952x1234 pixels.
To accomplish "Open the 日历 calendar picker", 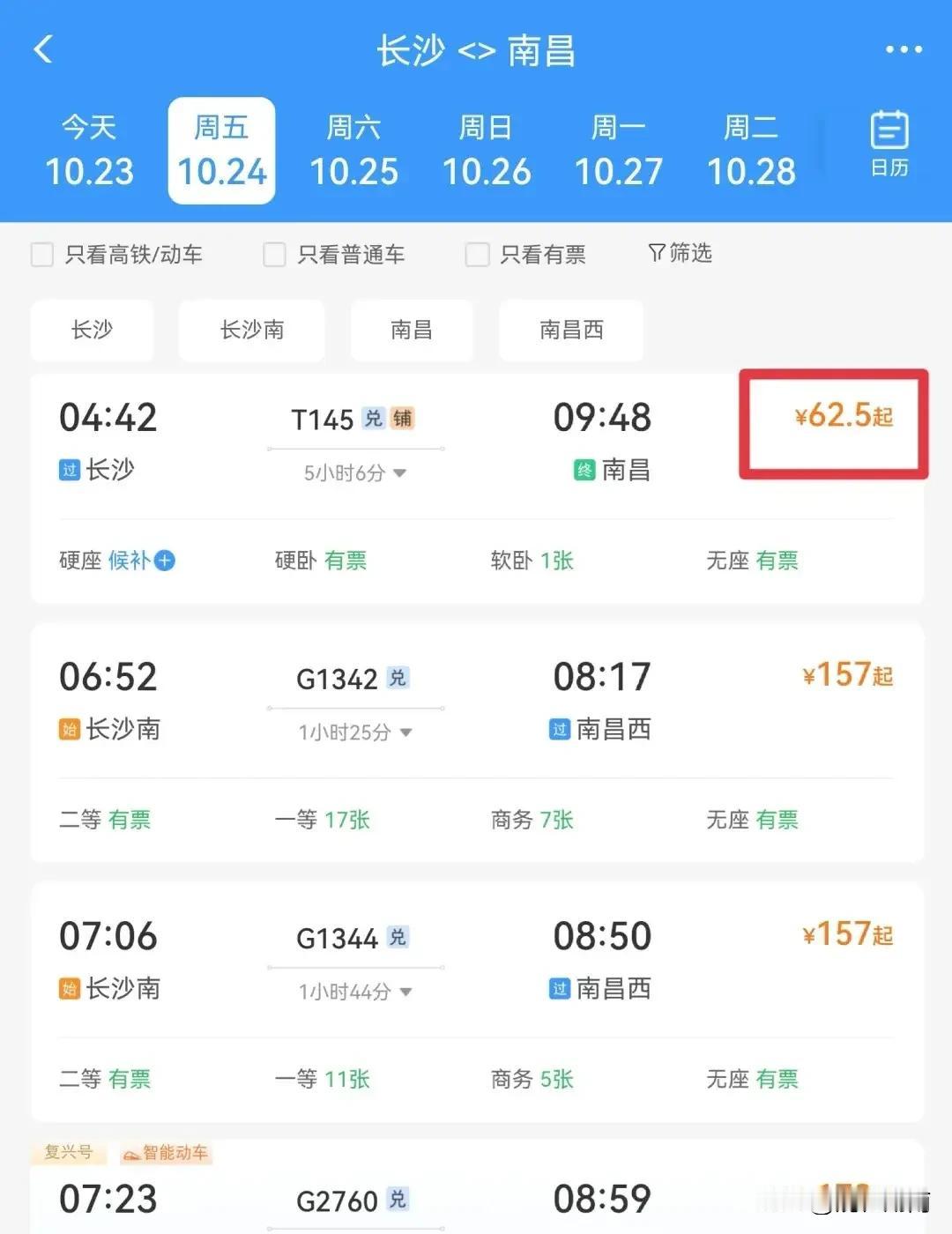I will [888, 148].
